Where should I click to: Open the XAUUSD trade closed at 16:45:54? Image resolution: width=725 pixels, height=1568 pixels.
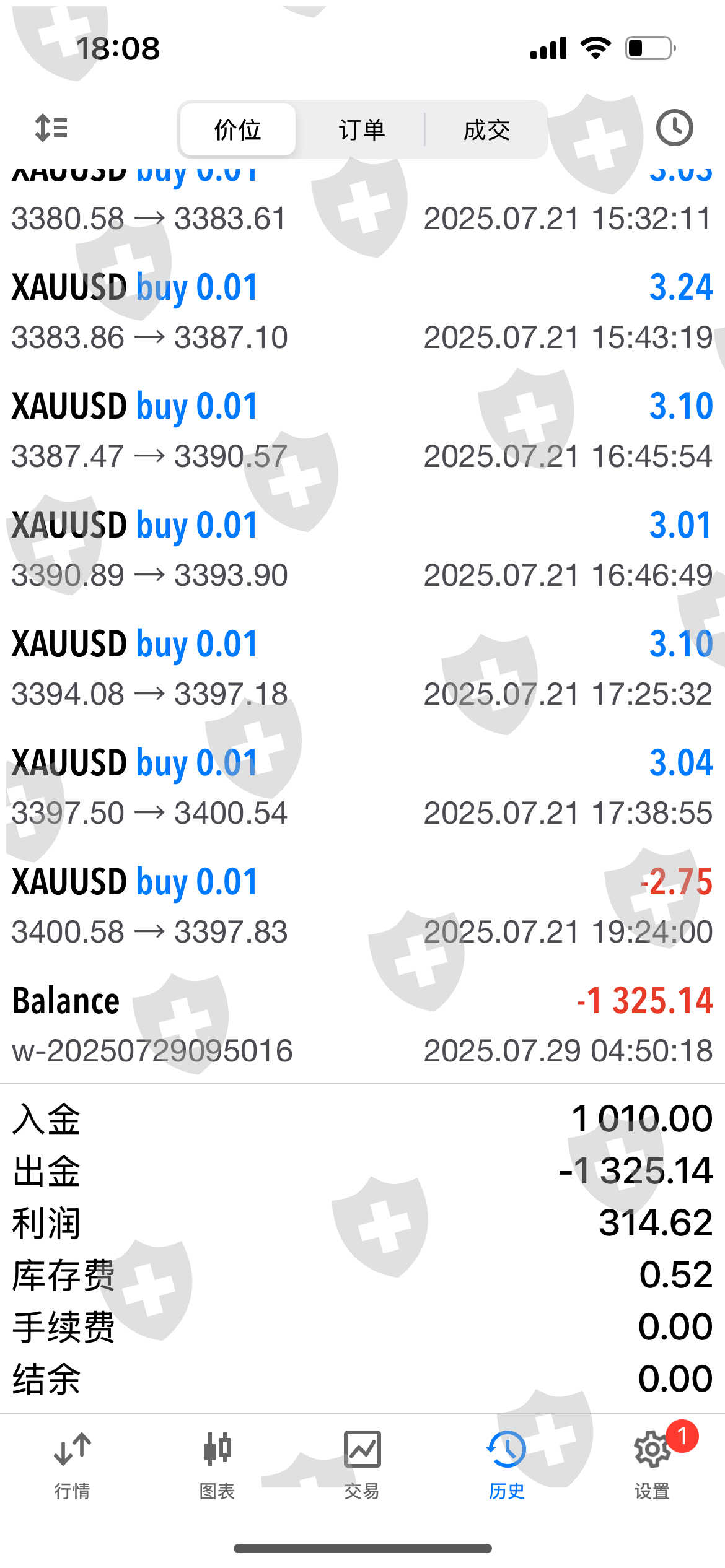362,430
